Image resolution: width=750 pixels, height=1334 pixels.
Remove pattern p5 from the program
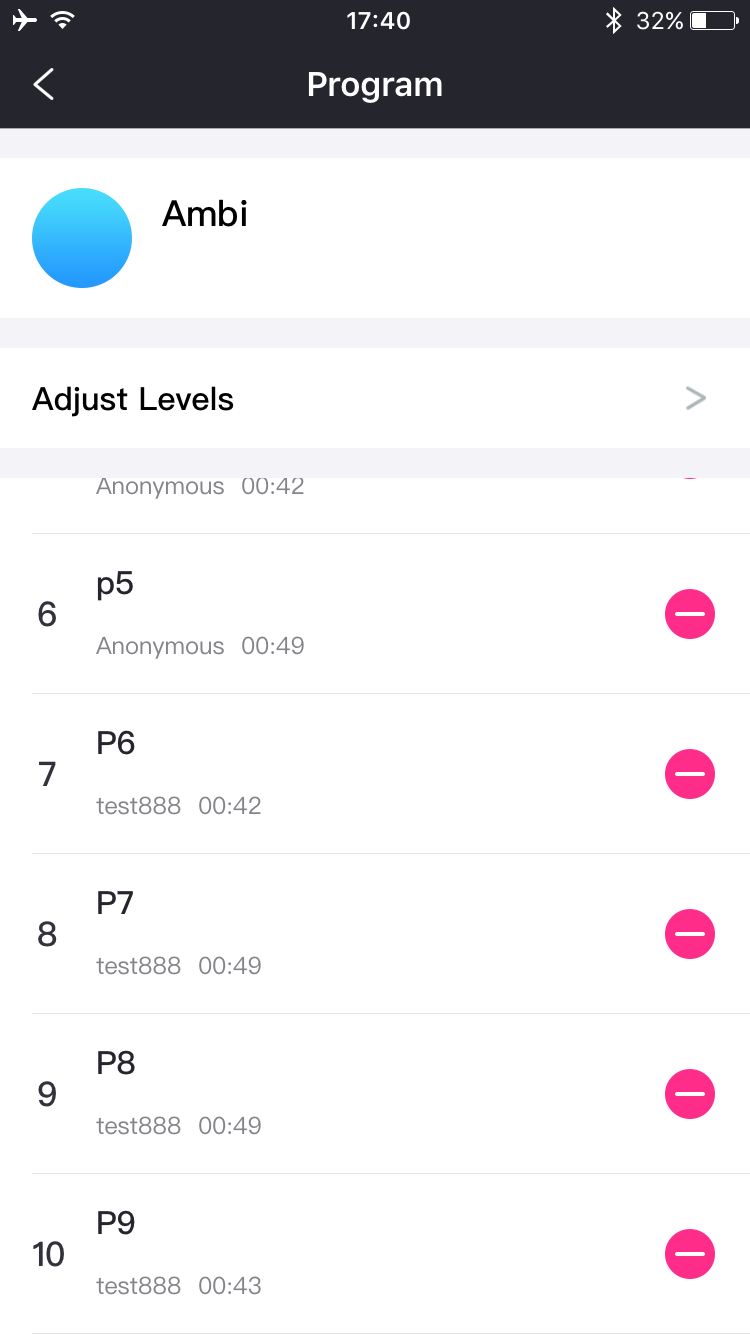(x=690, y=614)
